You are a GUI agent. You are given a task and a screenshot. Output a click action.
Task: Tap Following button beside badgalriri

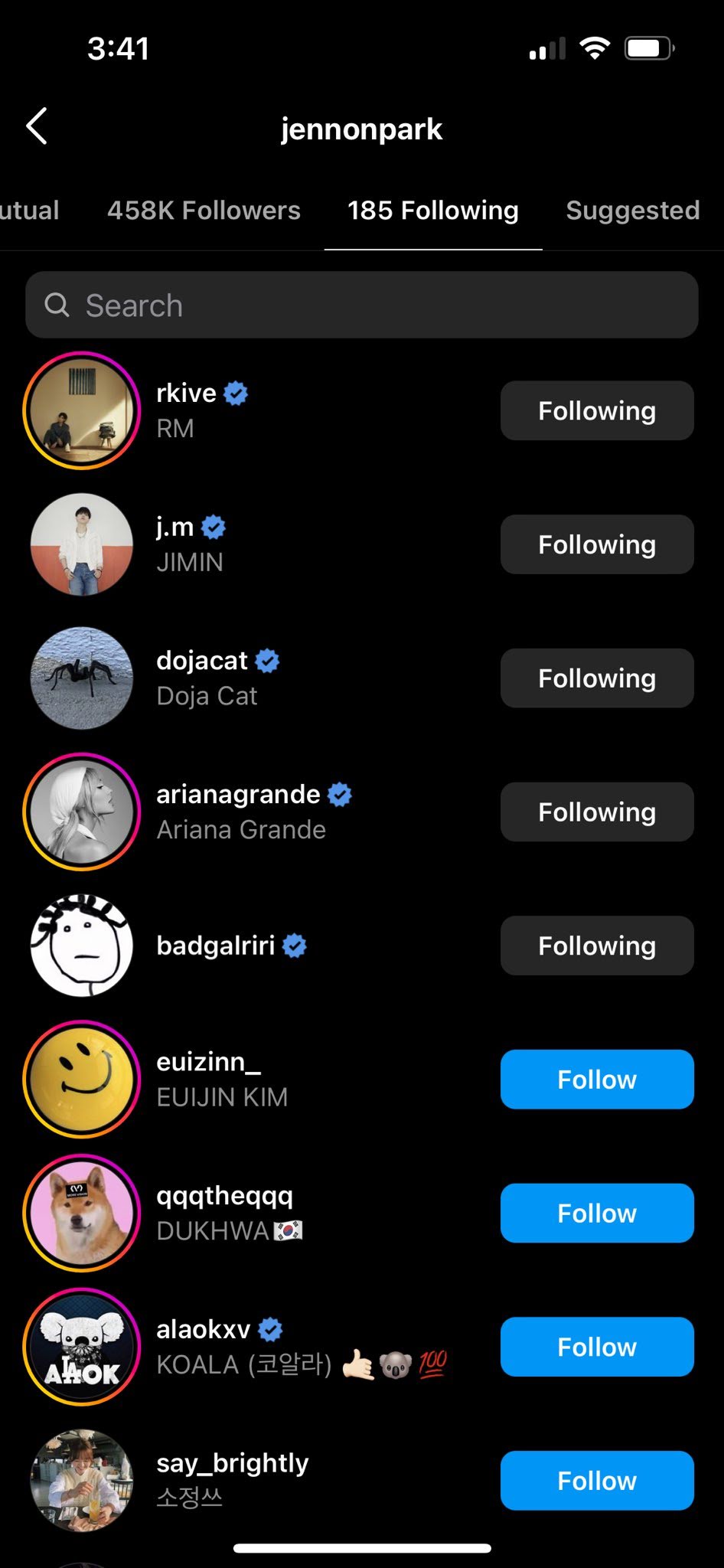(596, 946)
